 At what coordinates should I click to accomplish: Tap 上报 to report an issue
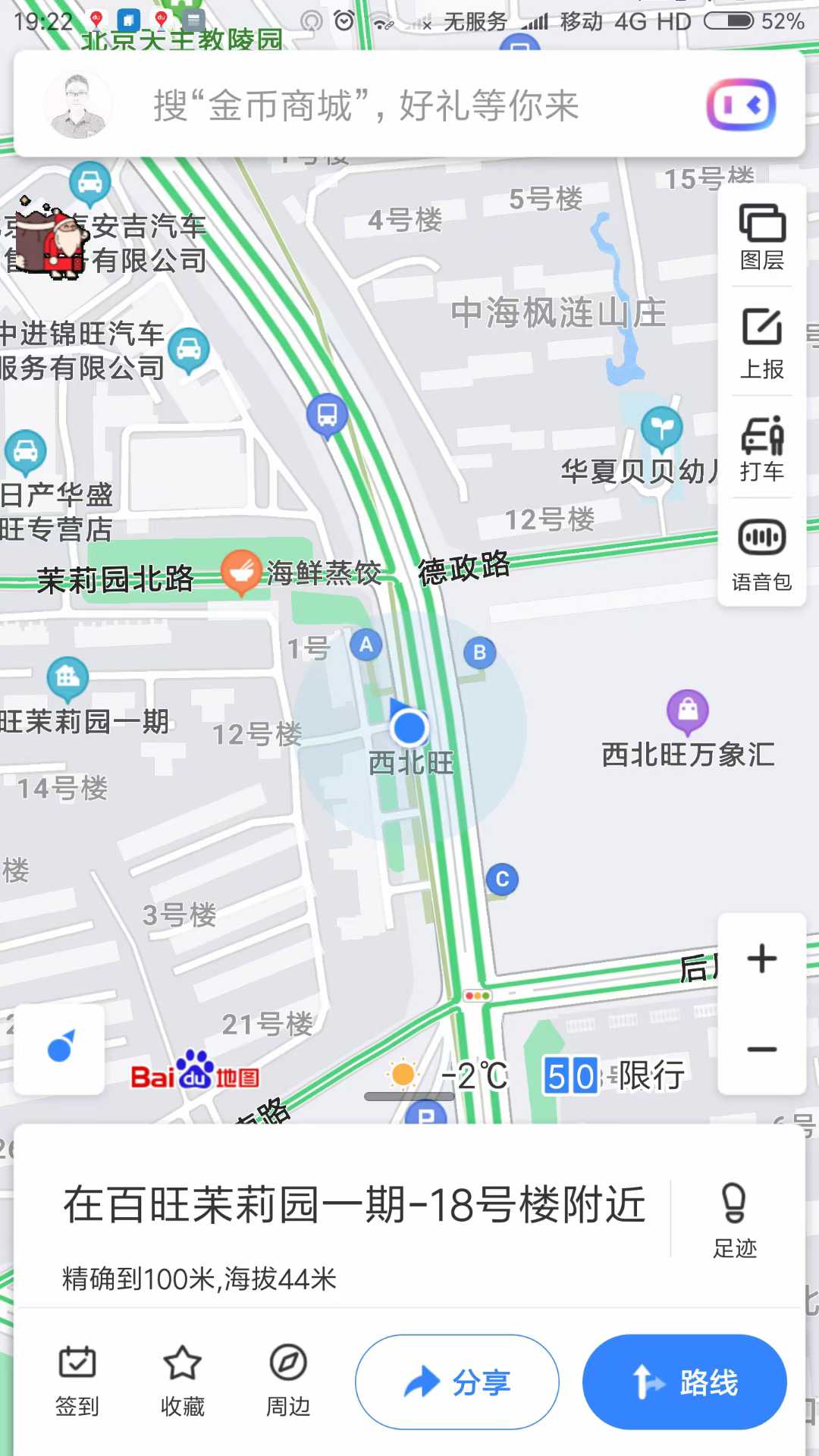point(762,344)
